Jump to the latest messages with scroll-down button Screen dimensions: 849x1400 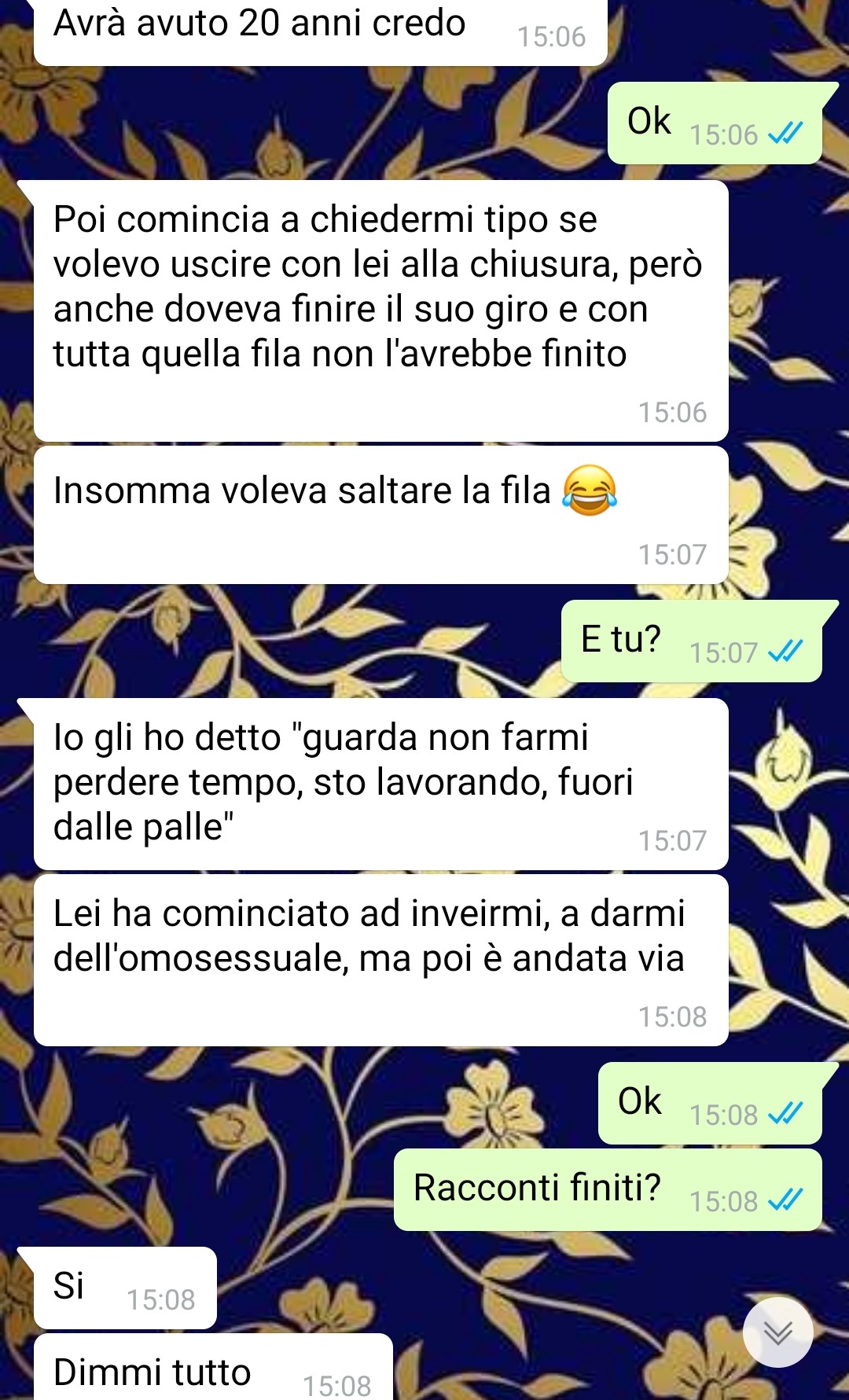(x=777, y=1332)
